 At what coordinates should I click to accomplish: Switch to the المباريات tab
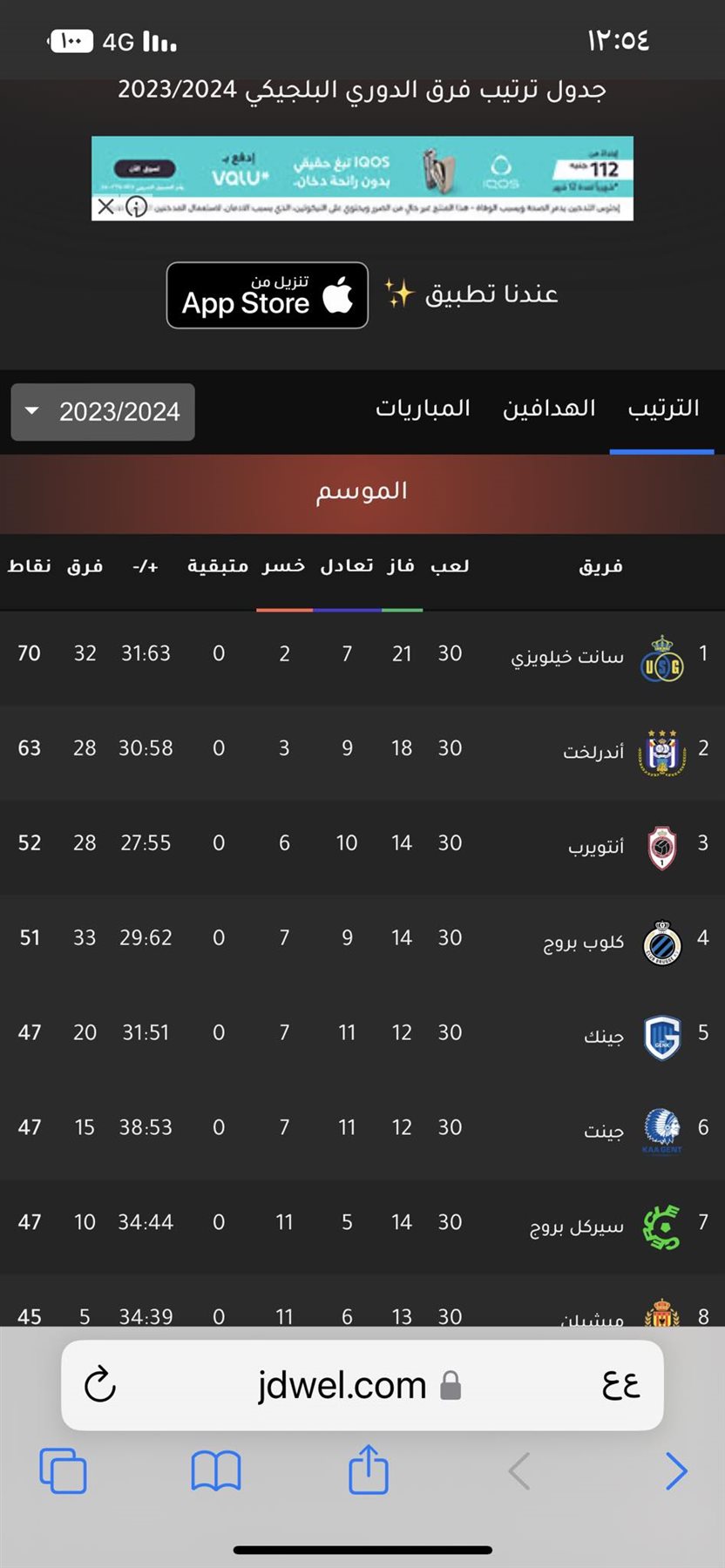423,409
